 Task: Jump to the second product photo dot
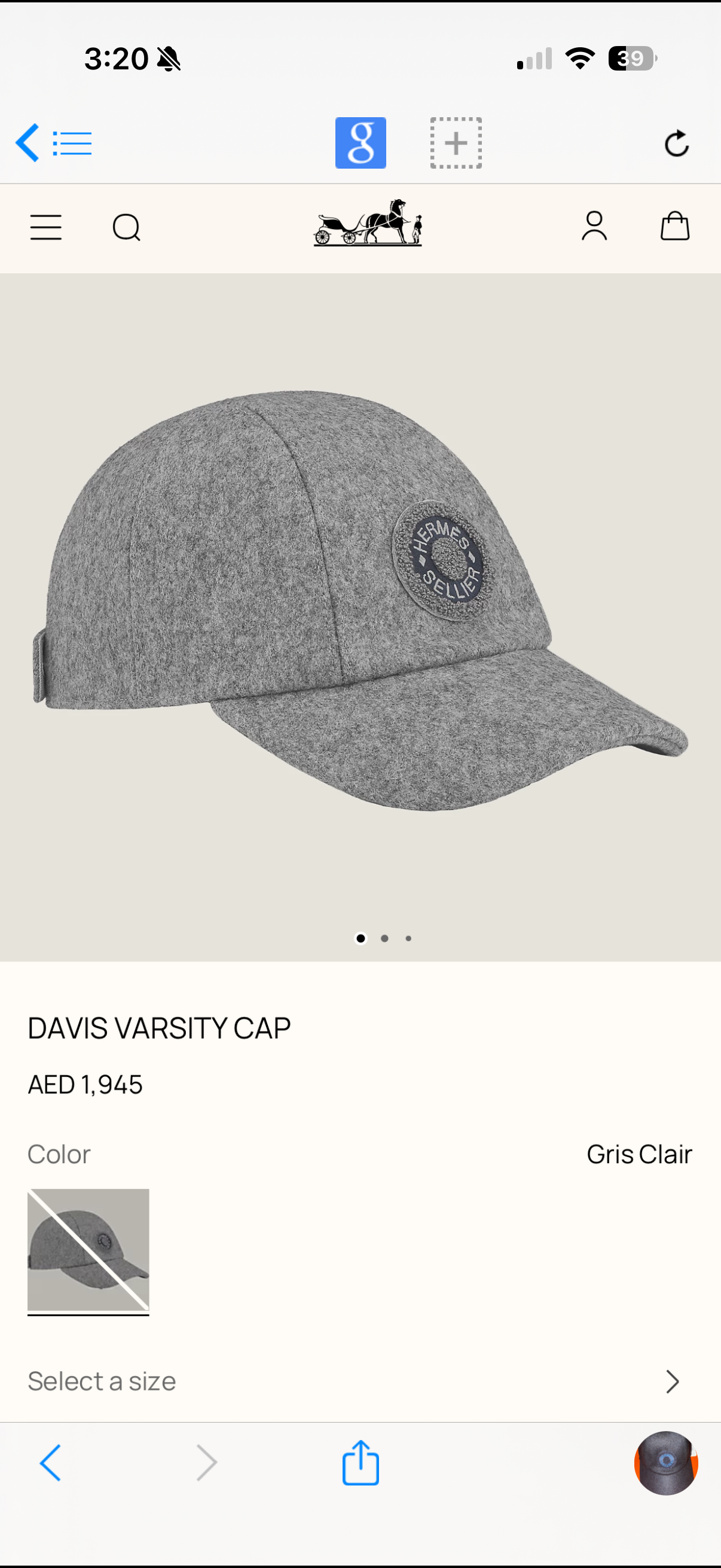point(384,938)
